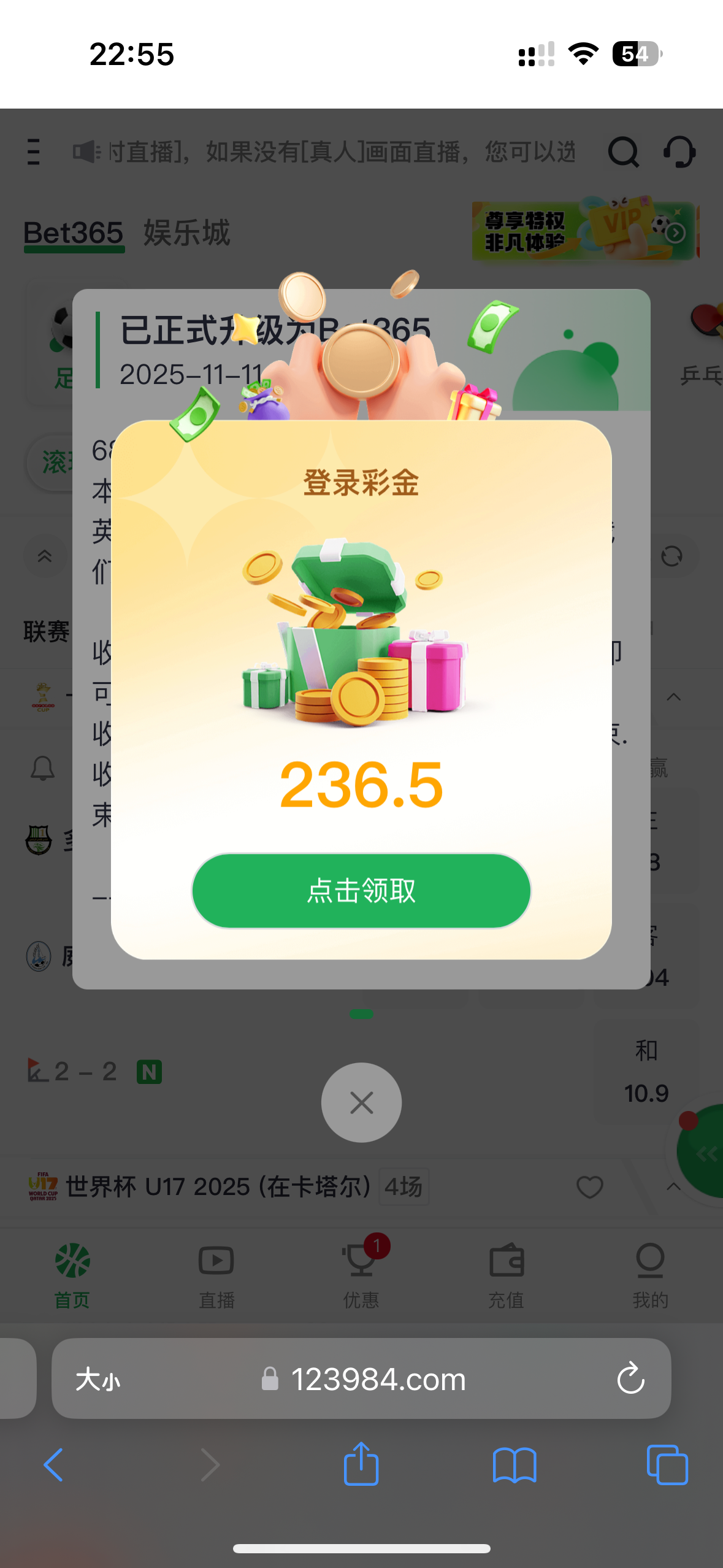Dismiss the bonus popup with the X
Screen dimensions: 723x1568
coord(361,1102)
